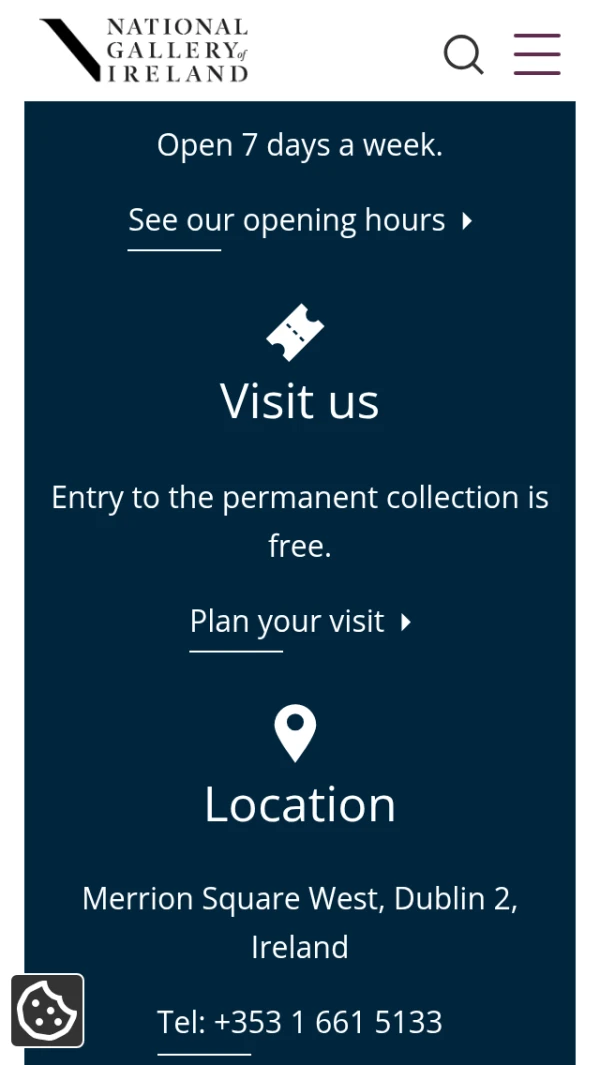The image size is (600, 1065).
Task: Call the gallery telephone number link
Action: point(299,1022)
